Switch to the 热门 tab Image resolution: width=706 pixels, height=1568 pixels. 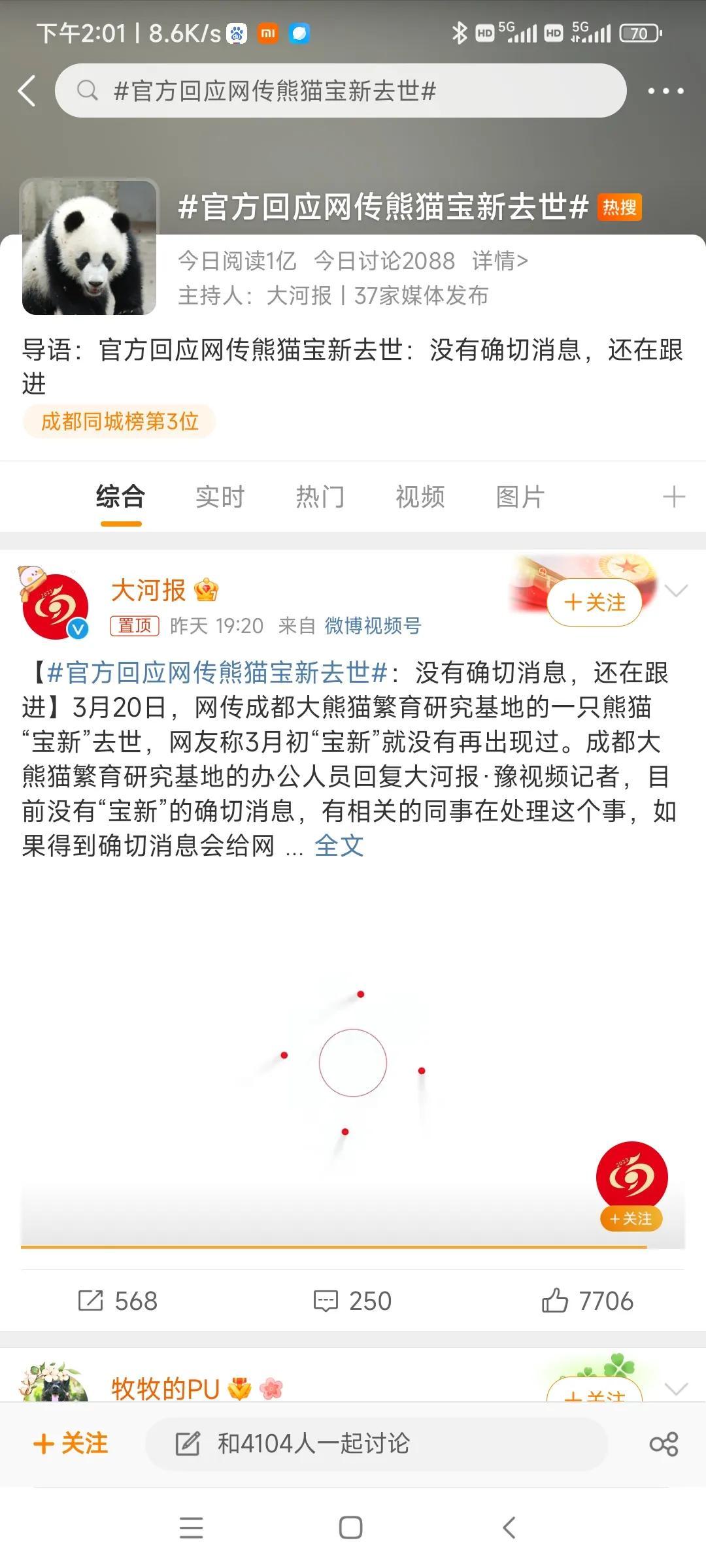click(320, 497)
